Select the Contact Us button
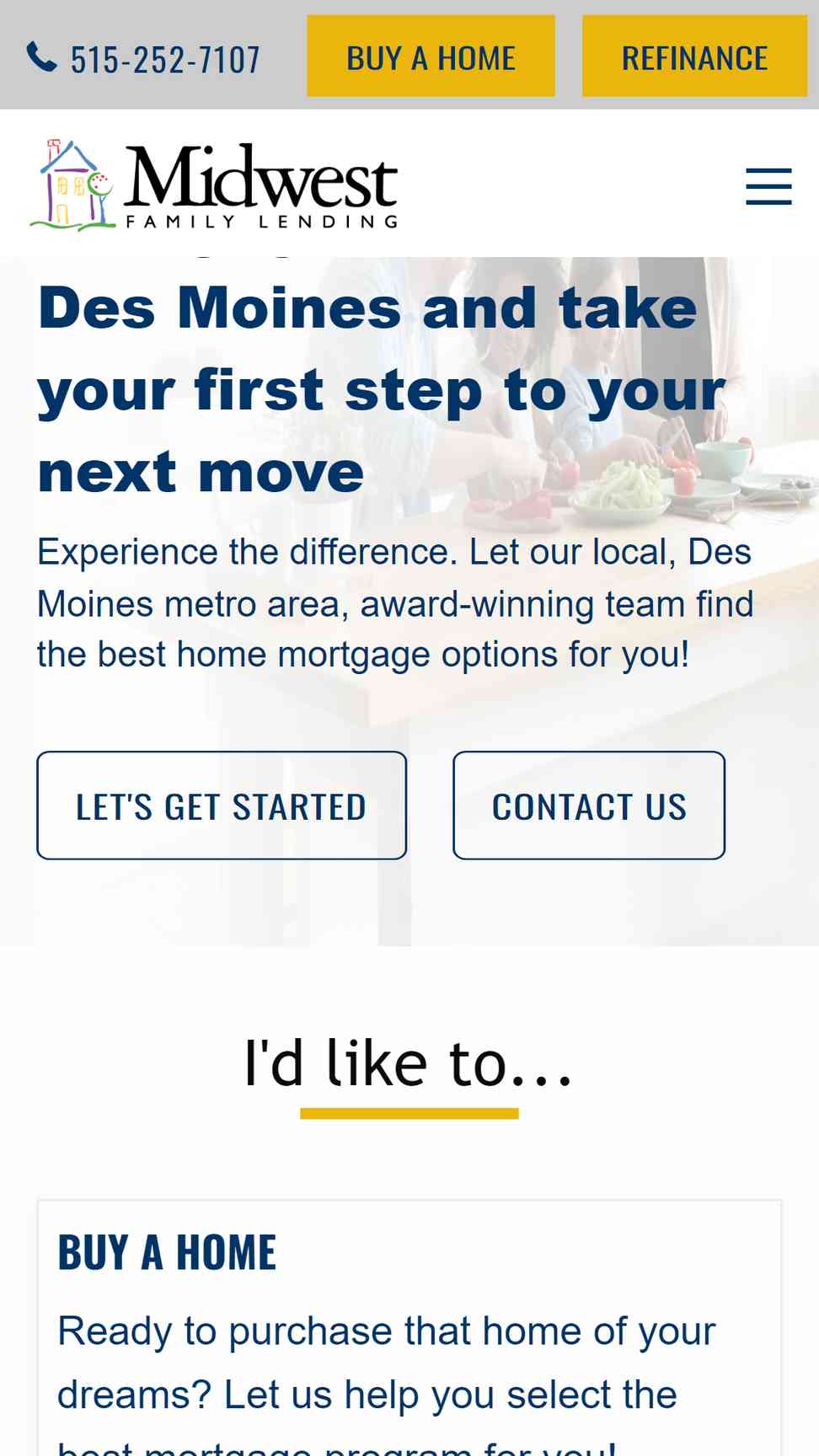 click(588, 806)
